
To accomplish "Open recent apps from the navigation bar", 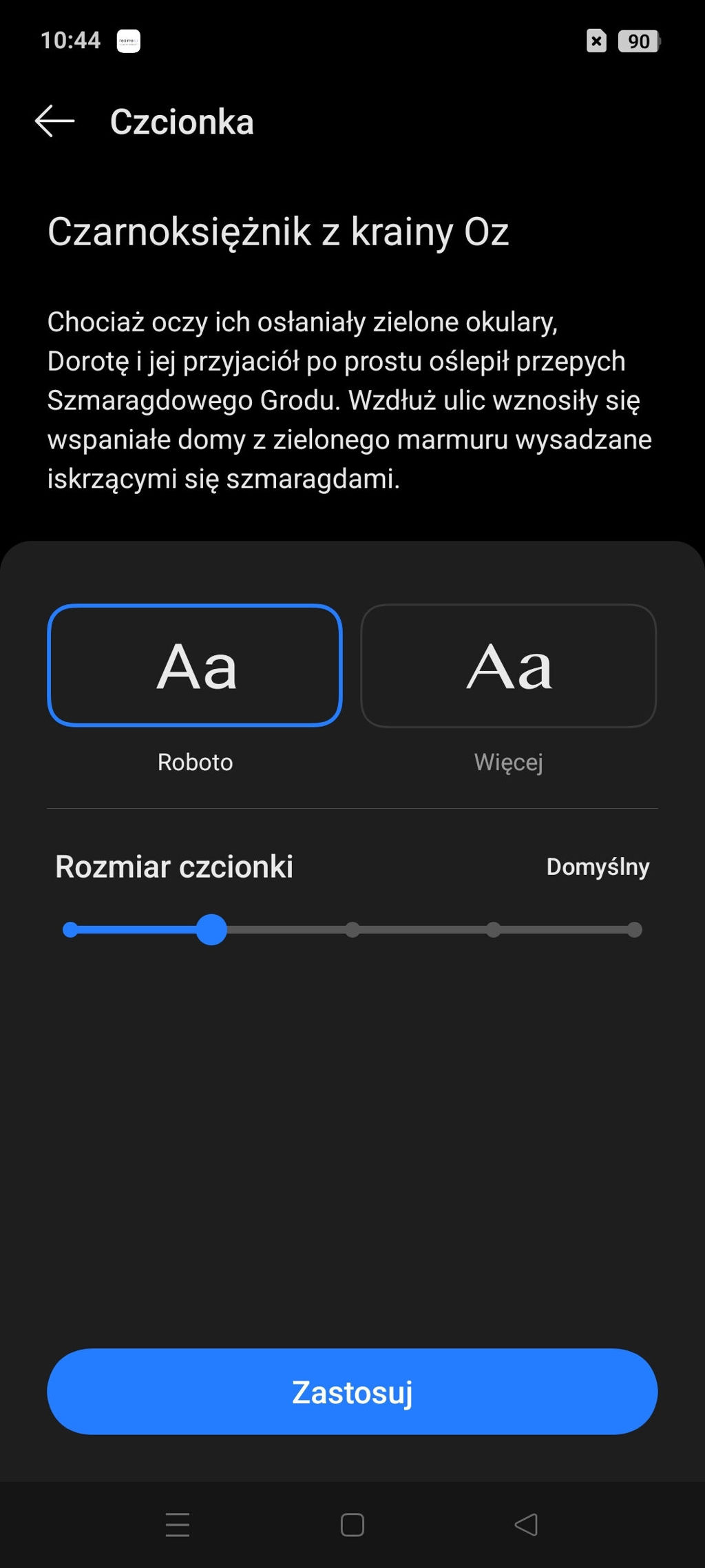I will (x=178, y=1525).
